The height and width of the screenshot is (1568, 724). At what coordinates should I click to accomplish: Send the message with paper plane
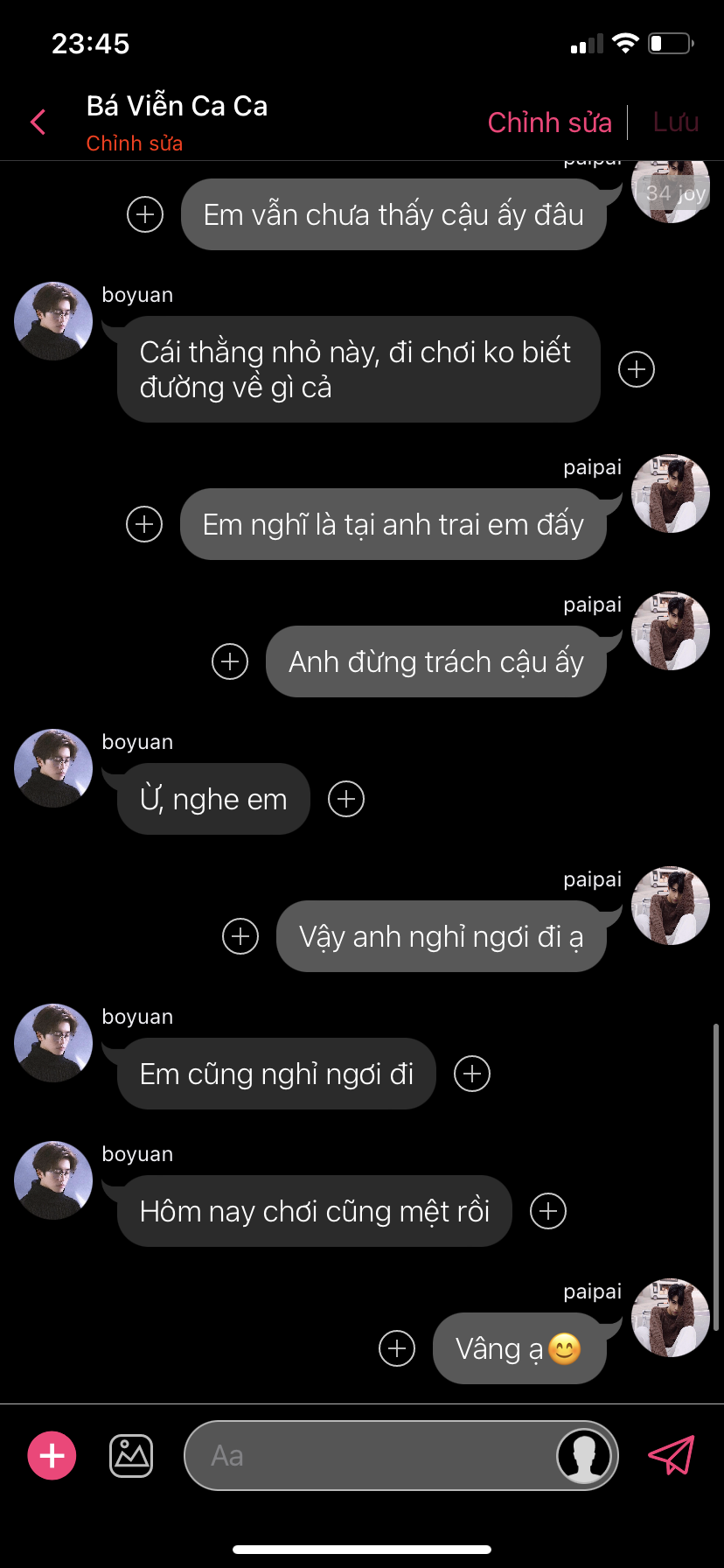click(x=671, y=1455)
